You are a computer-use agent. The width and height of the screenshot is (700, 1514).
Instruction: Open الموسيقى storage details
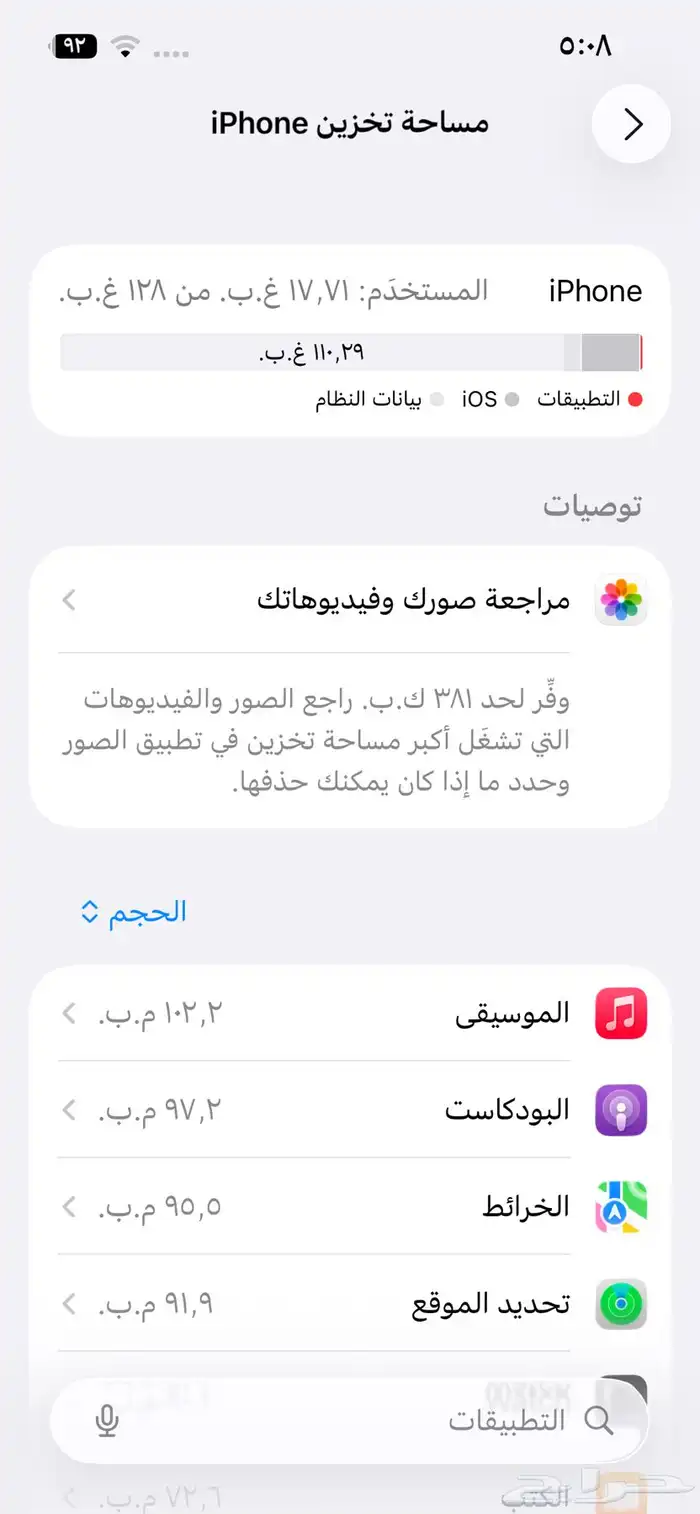(350, 1013)
